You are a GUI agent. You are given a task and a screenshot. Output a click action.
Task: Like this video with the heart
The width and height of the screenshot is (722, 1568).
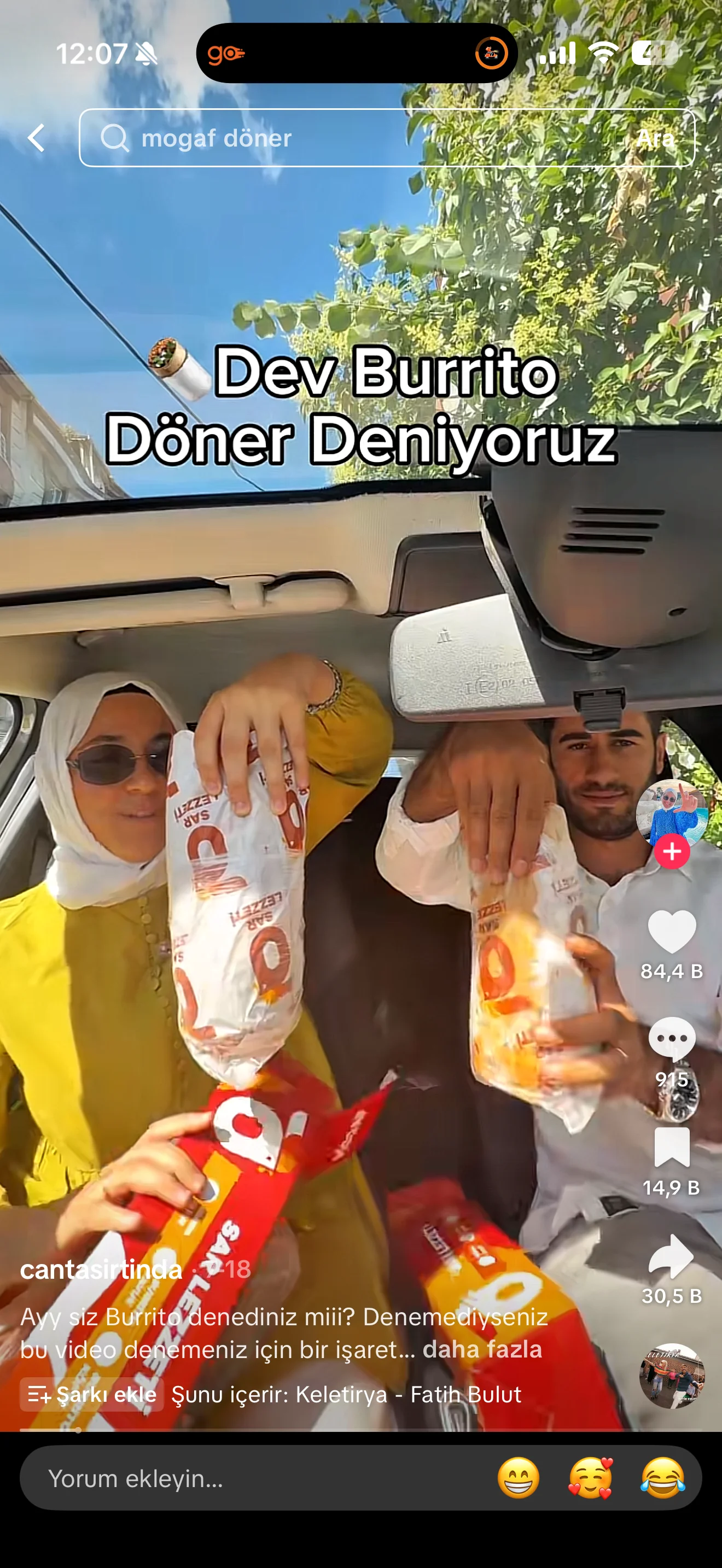[x=672, y=931]
